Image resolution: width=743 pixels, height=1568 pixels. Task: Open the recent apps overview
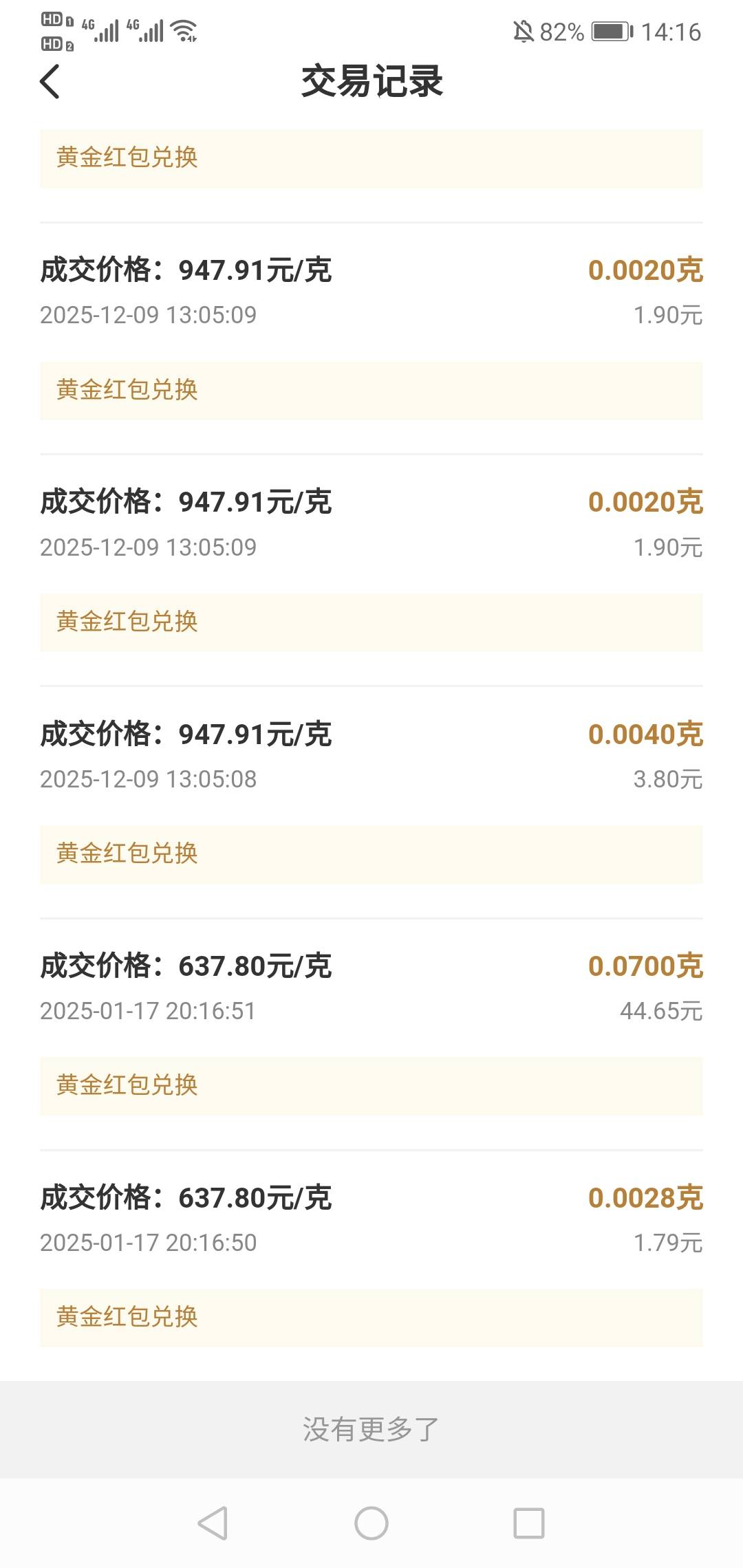tap(528, 1523)
